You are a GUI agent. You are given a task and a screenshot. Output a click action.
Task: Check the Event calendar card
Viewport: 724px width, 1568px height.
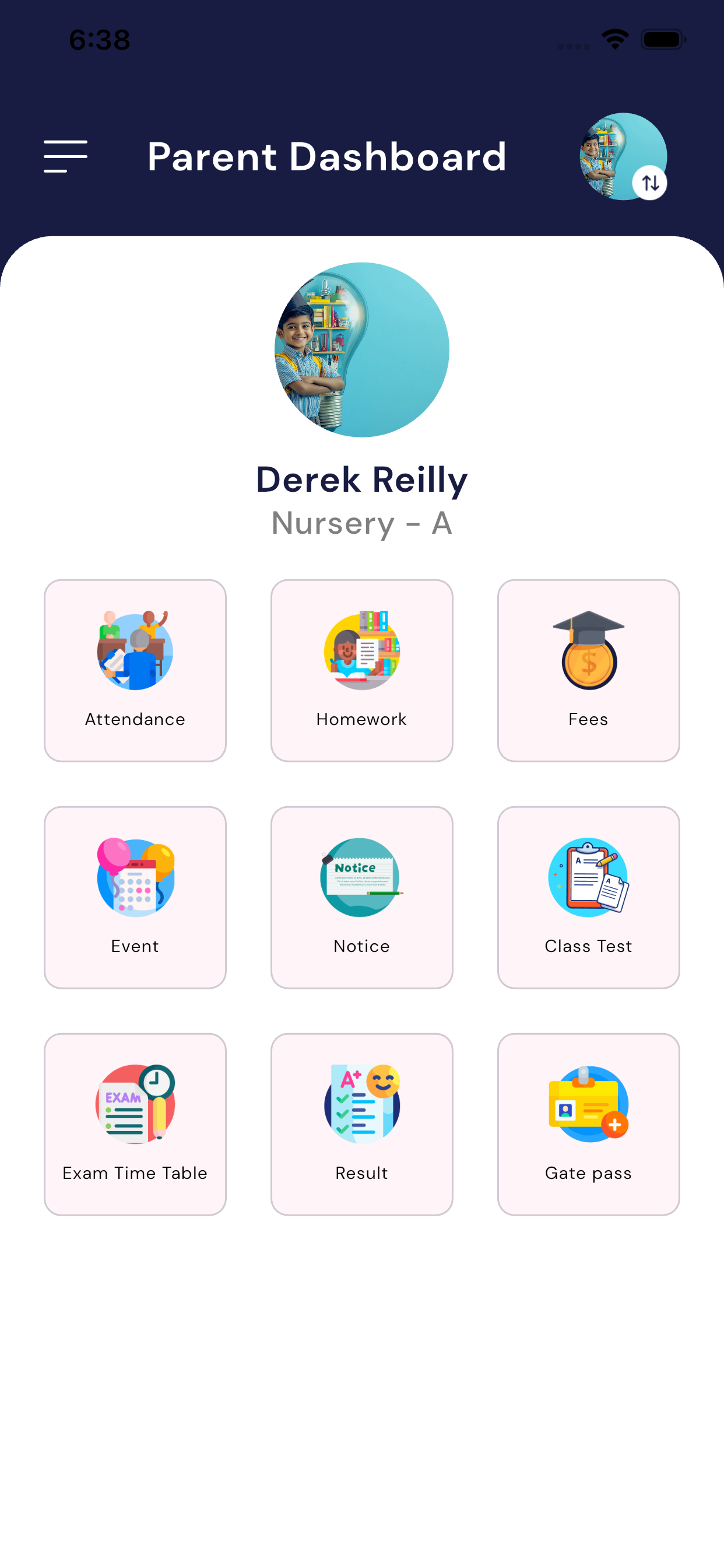pyautogui.click(x=135, y=897)
